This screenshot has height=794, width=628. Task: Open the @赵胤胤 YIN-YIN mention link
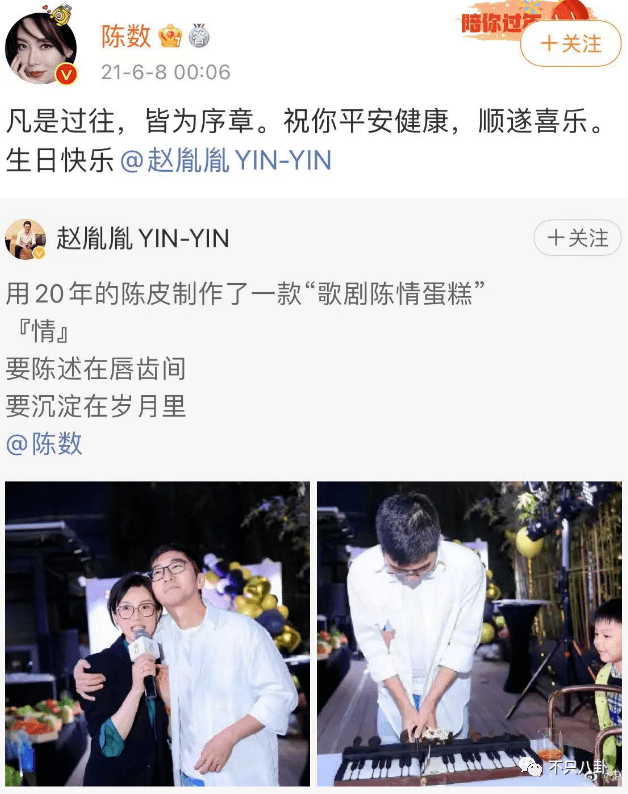pyautogui.click(x=226, y=161)
